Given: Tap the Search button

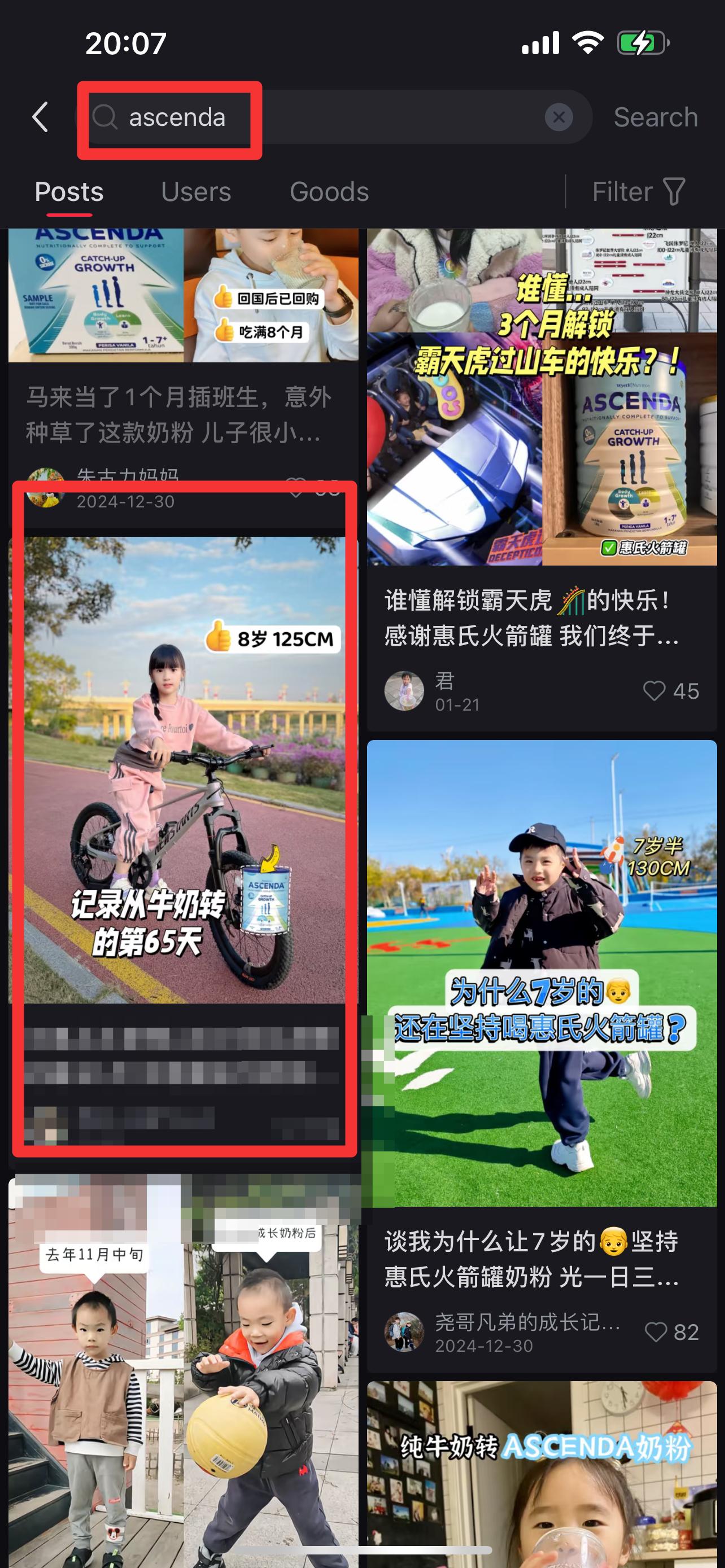Looking at the screenshot, I should pyautogui.click(x=655, y=117).
